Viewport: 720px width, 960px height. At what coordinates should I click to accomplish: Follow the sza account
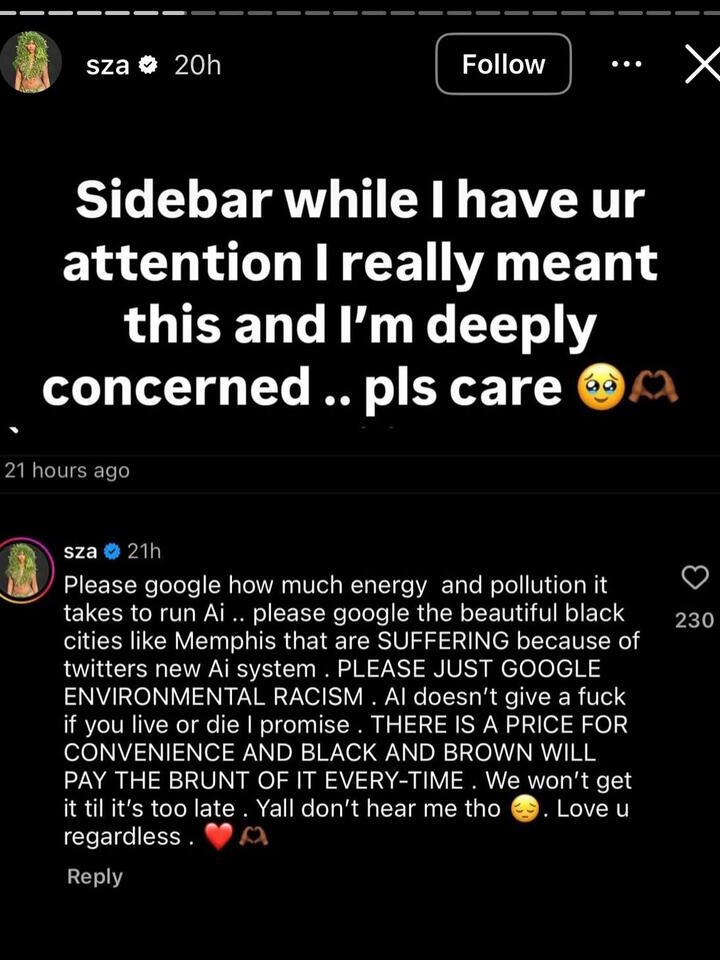click(x=503, y=65)
